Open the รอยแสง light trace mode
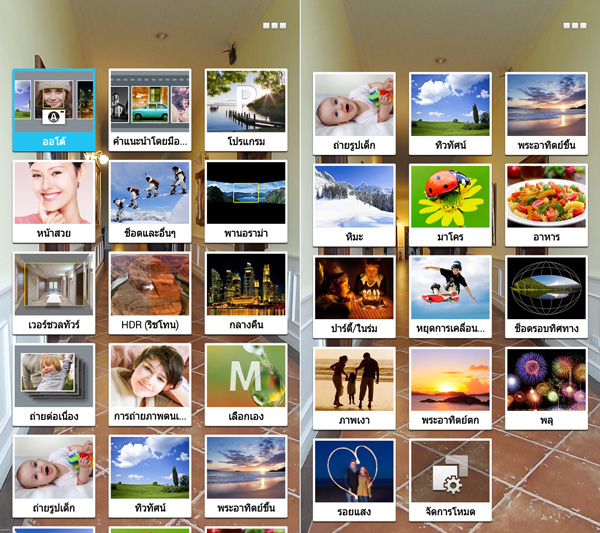Image resolution: width=600 pixels, height=533 pixels. coord(354,480)
